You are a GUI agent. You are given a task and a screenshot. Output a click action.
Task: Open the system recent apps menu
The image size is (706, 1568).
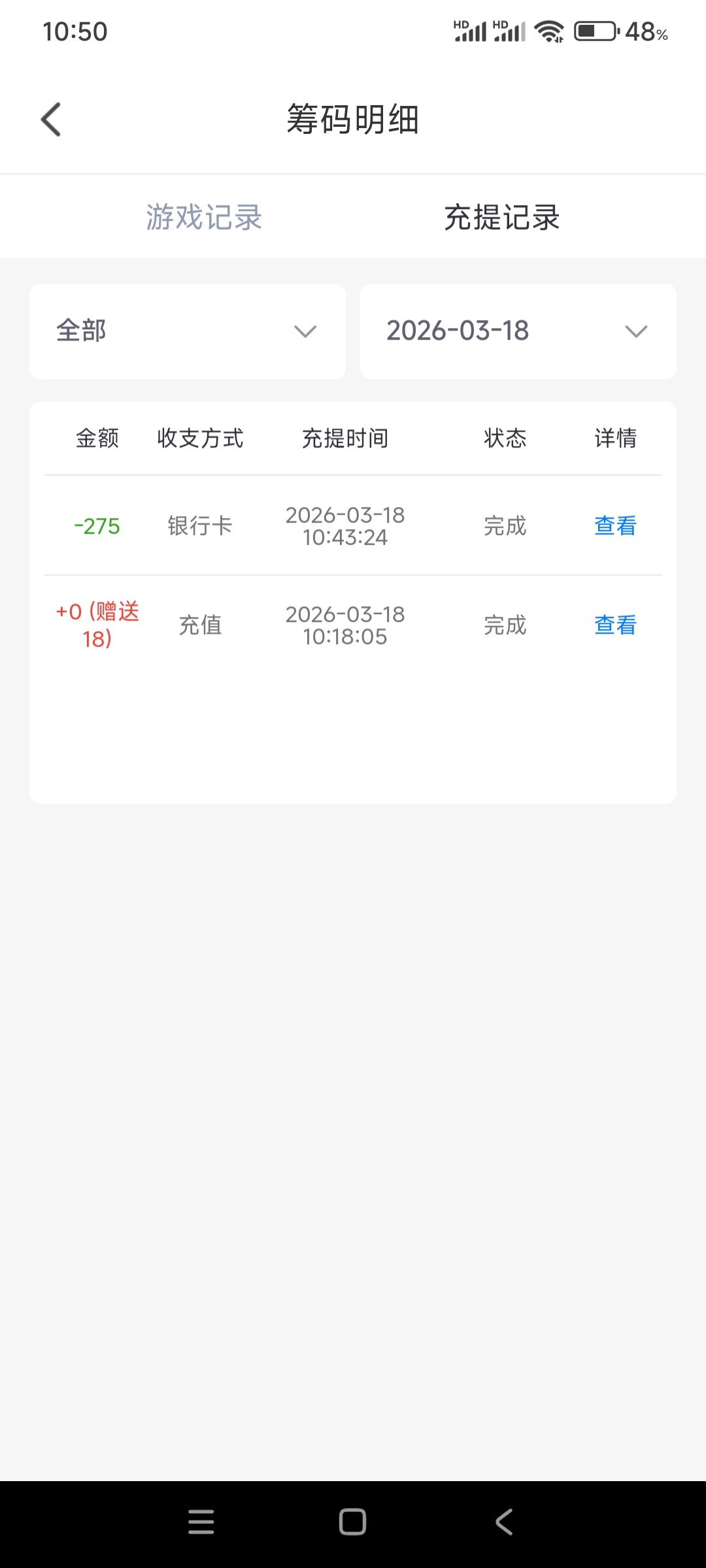point(201,1522)
